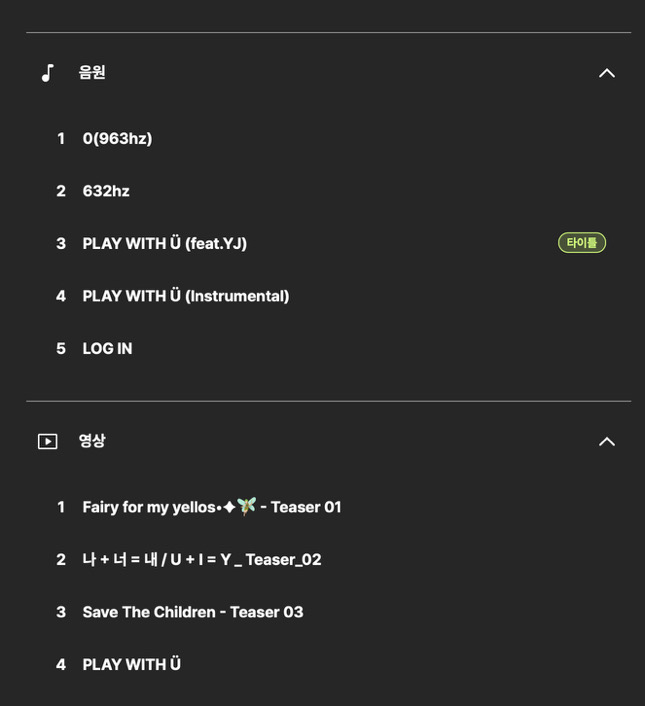The image size is (645, 706).
Task: Open Save The Children Teaser 03 video
Action: [192, 611]
